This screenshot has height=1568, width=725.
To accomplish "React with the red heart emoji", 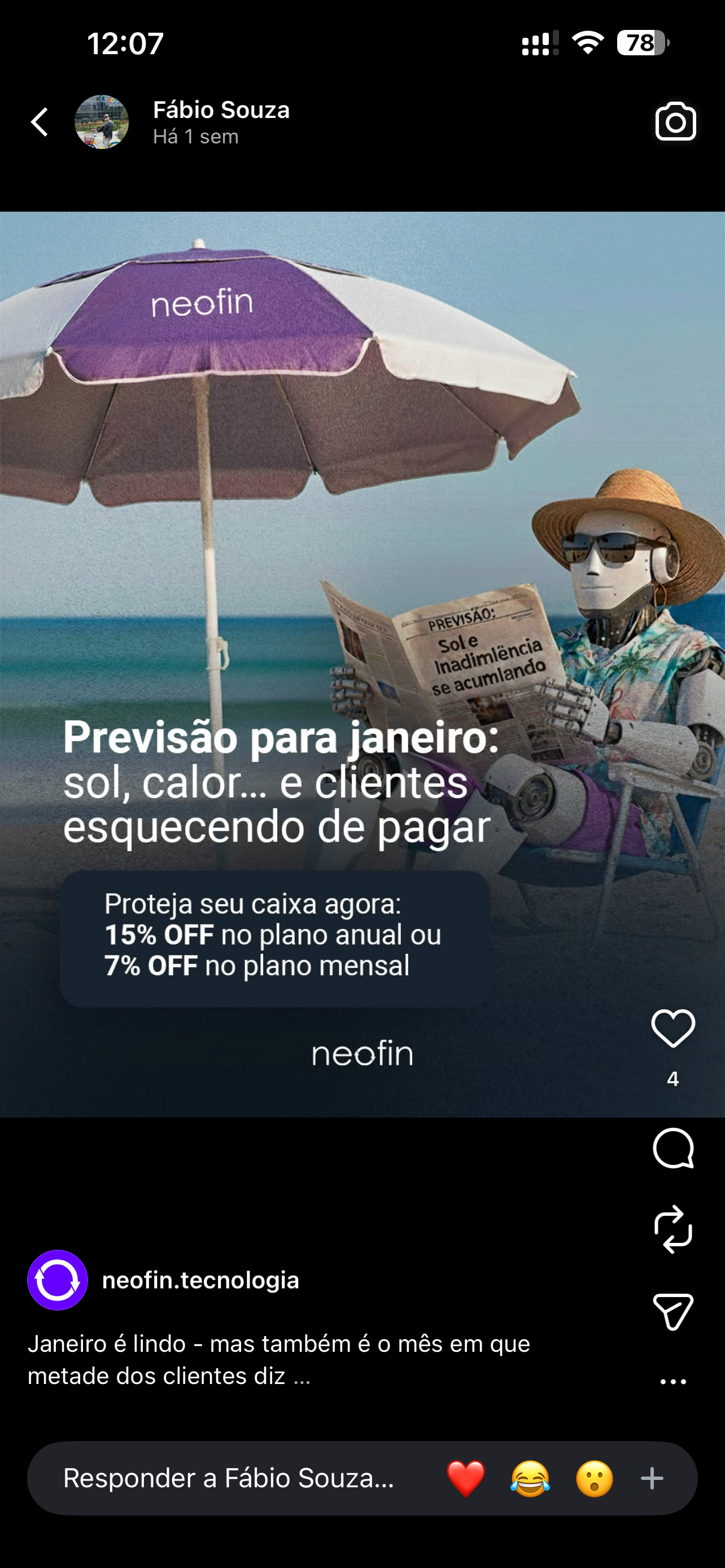I will [x=466, y=1478].
